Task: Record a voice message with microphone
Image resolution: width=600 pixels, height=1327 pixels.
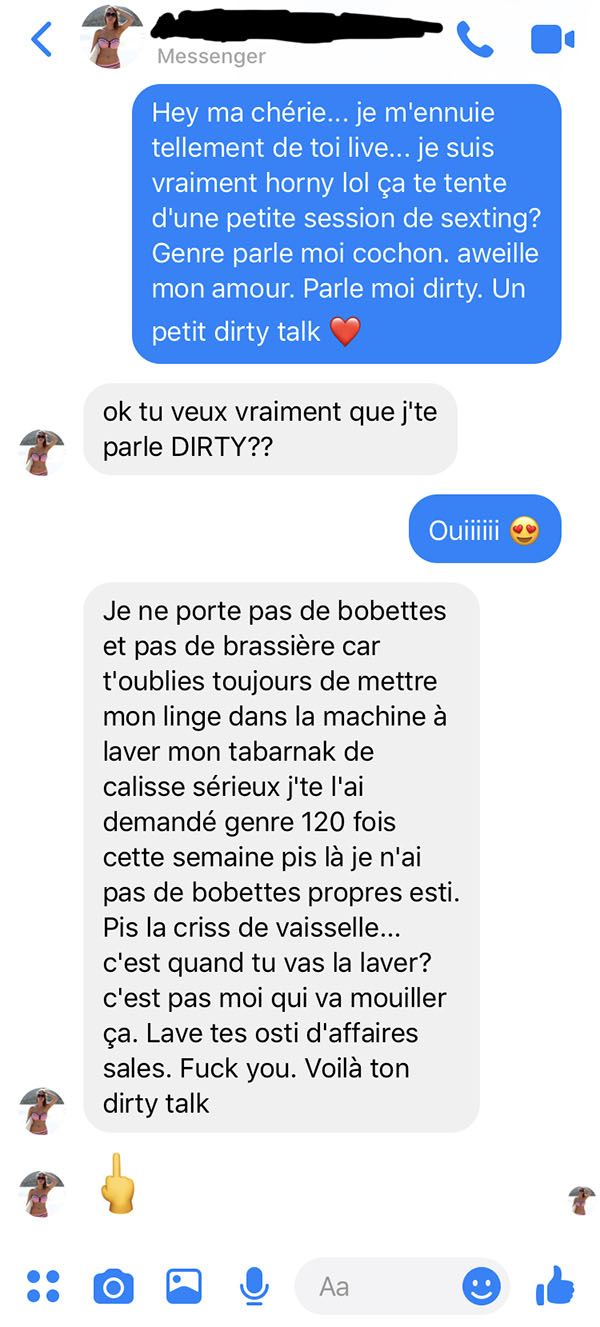Action: [255, 1286]
